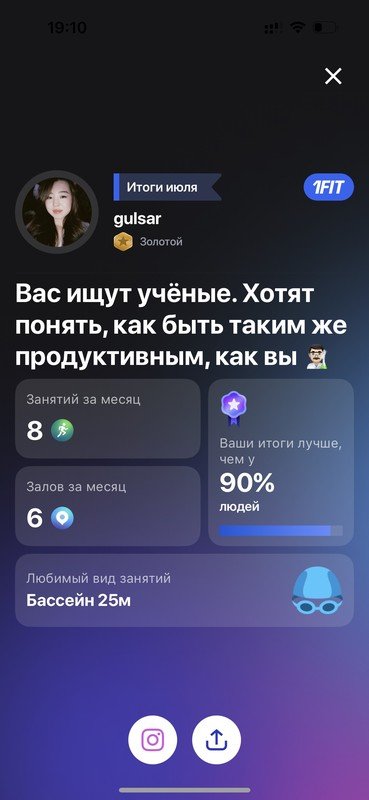Share the results to Instagram
Image resolution: width=369 pixels, height=800 pixels.
[x=153, y=739]
